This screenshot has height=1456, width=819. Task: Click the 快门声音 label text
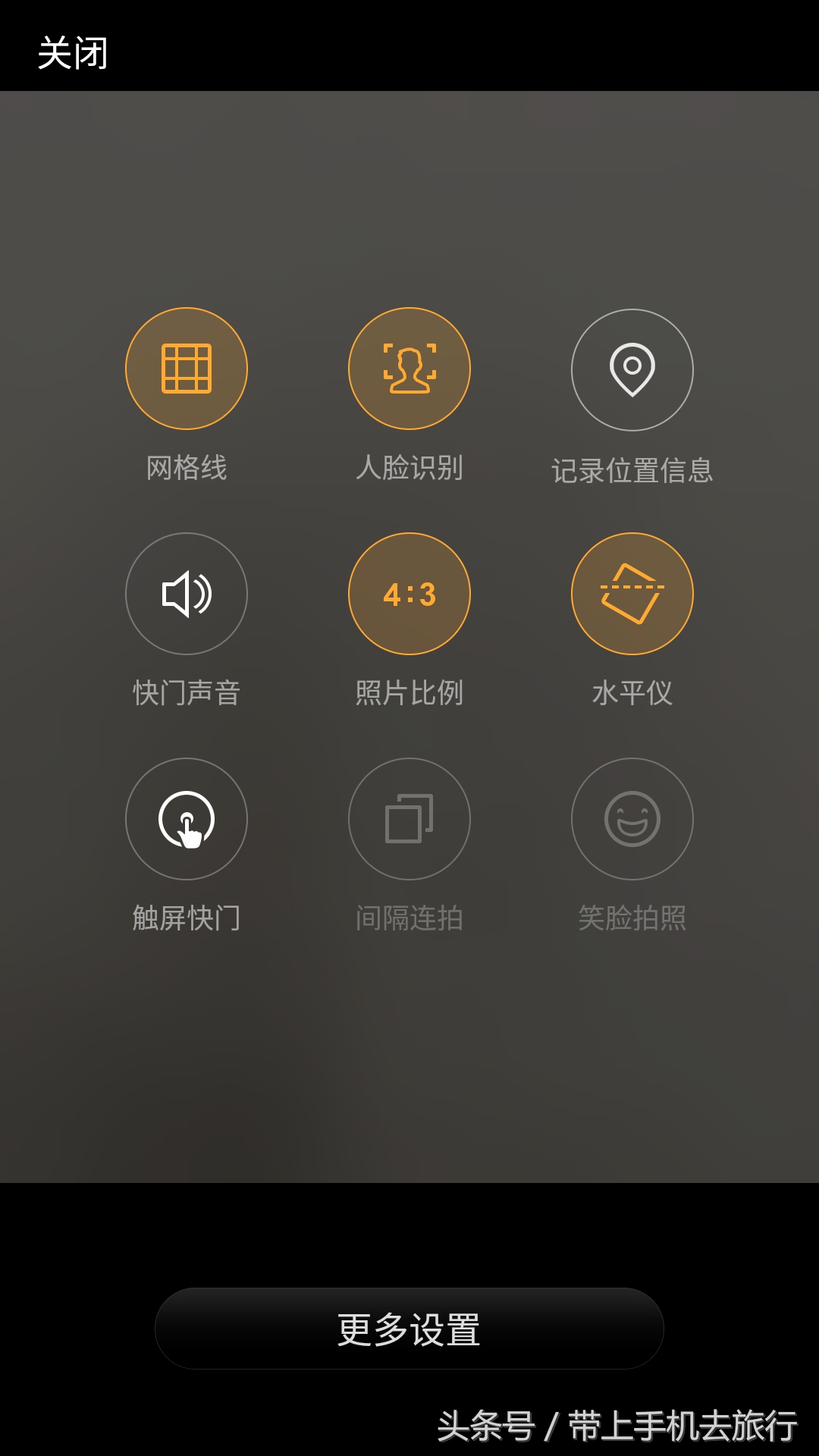pos(186,690)
